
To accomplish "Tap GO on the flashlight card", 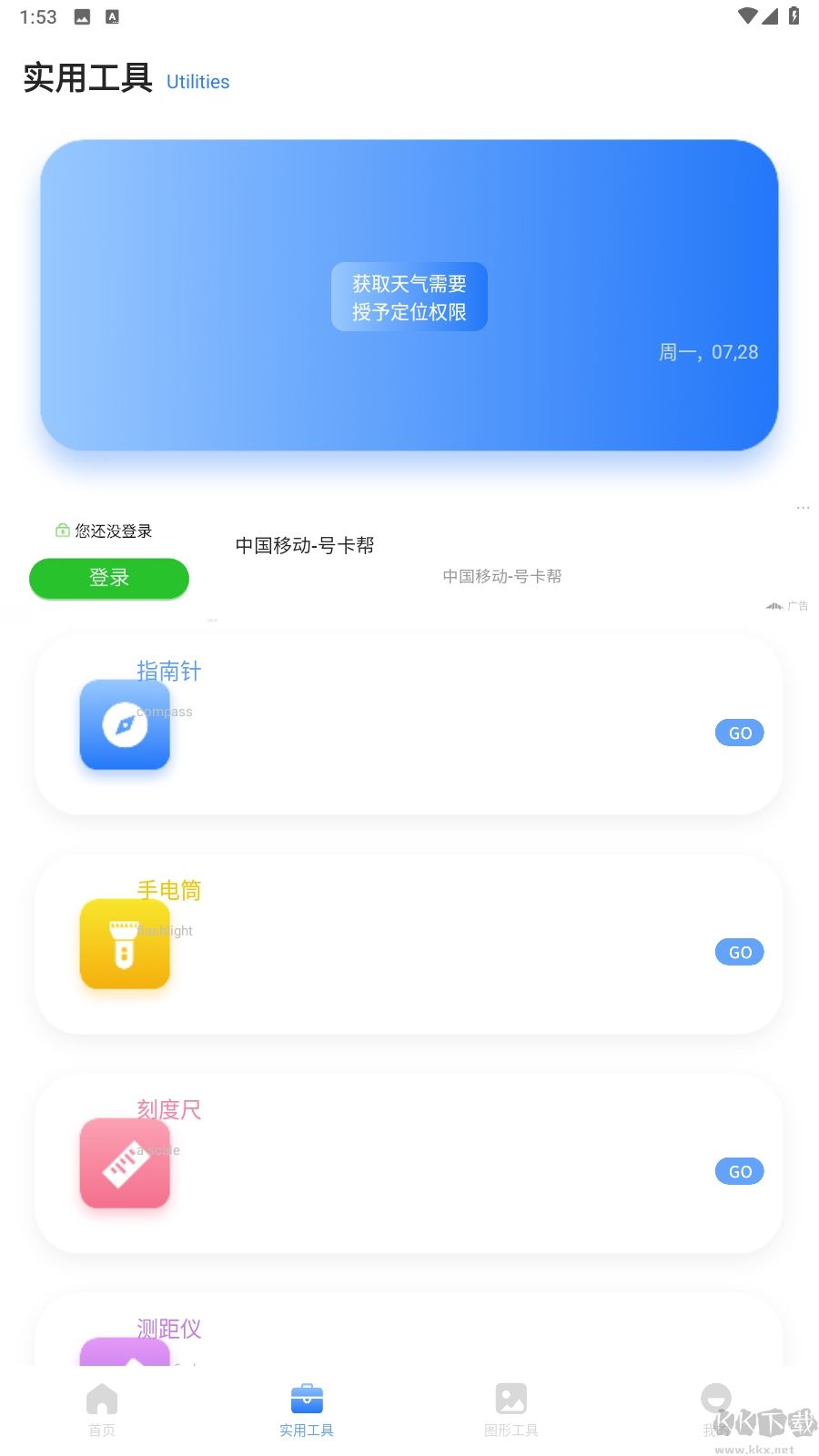I will click(x=739, y=952).
